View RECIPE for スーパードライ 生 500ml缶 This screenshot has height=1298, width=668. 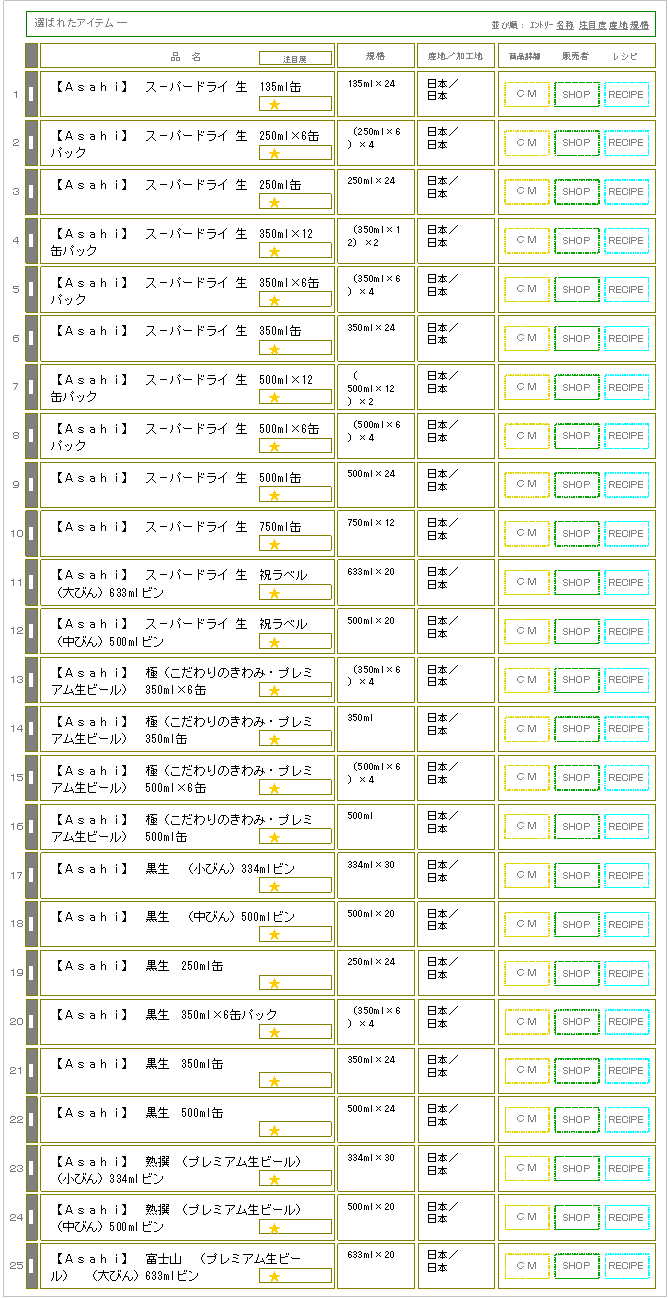626,485
